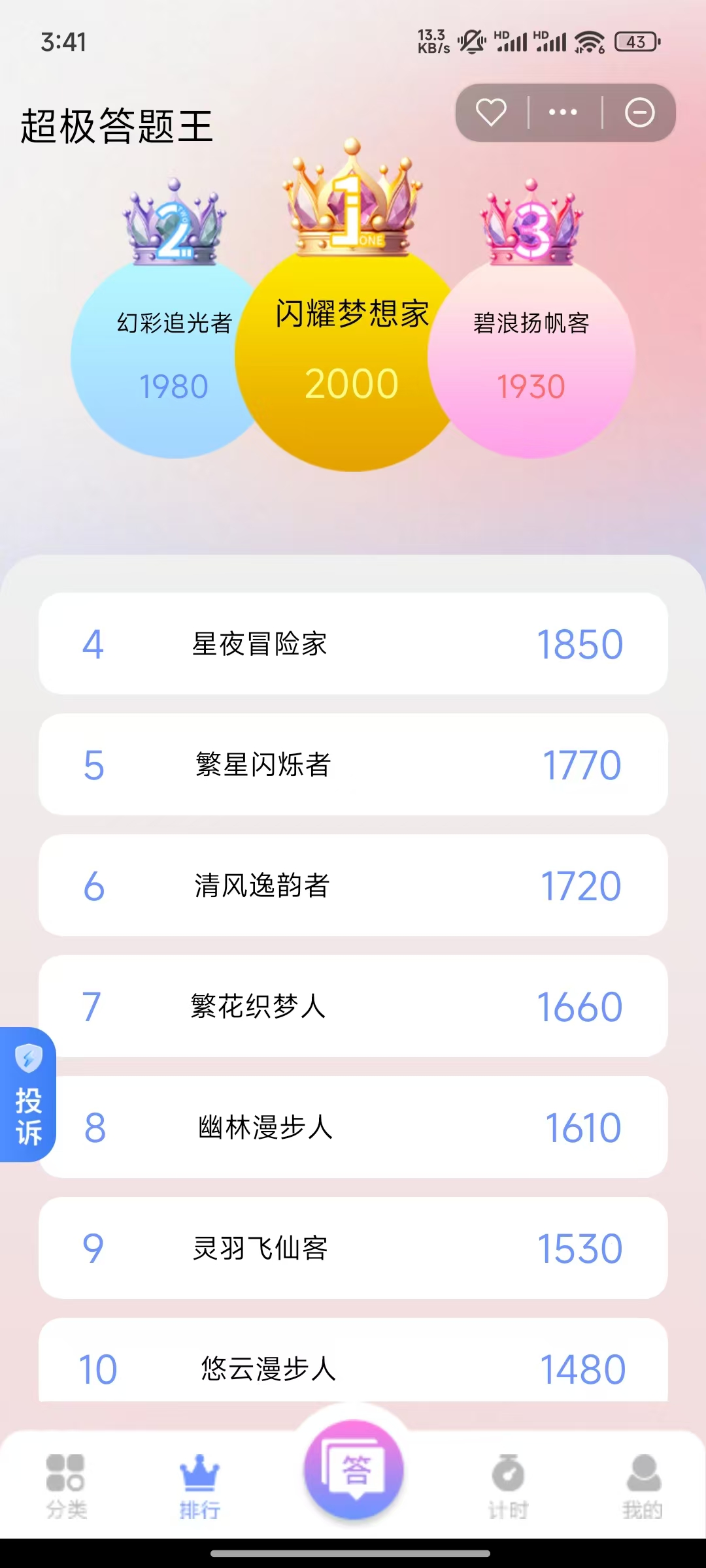This screenshot has width=706, height=1568.
Task: Close the mini program with the circle-minus icon
Action: pos(639,112)
